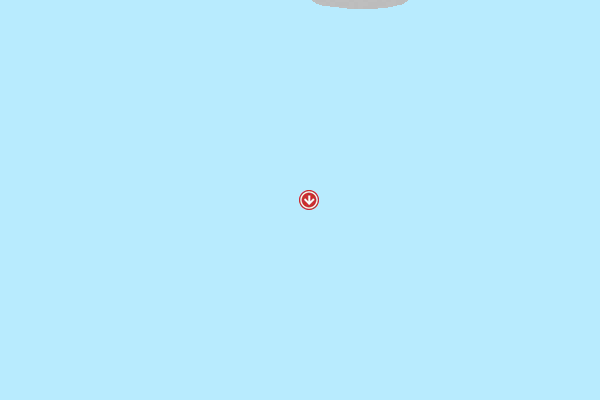Tap the red down-arrow map marker
The image size is (600, 400).
[x=309, y=200]
